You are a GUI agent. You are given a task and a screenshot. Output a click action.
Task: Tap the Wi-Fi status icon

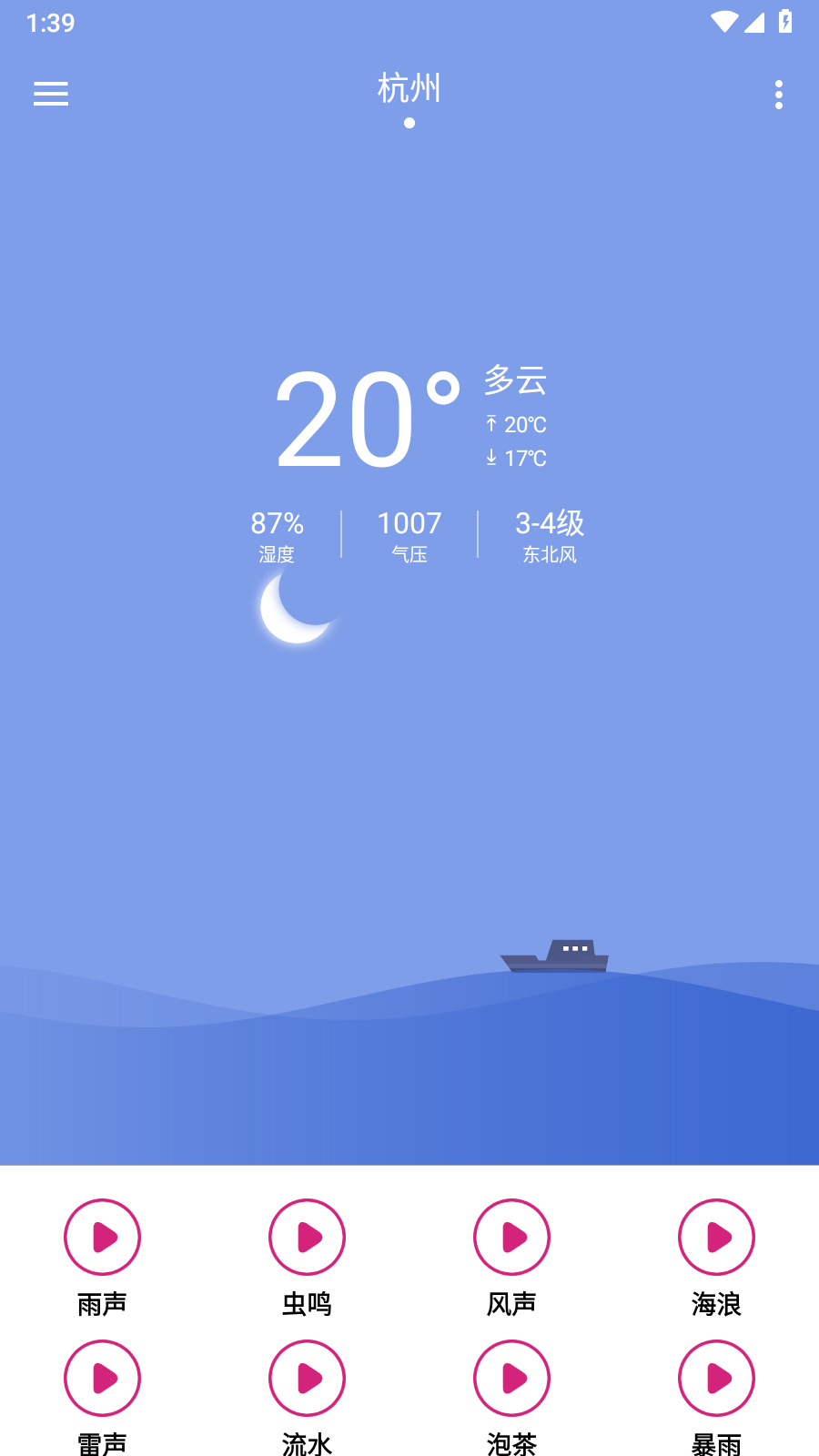(723, 22)
